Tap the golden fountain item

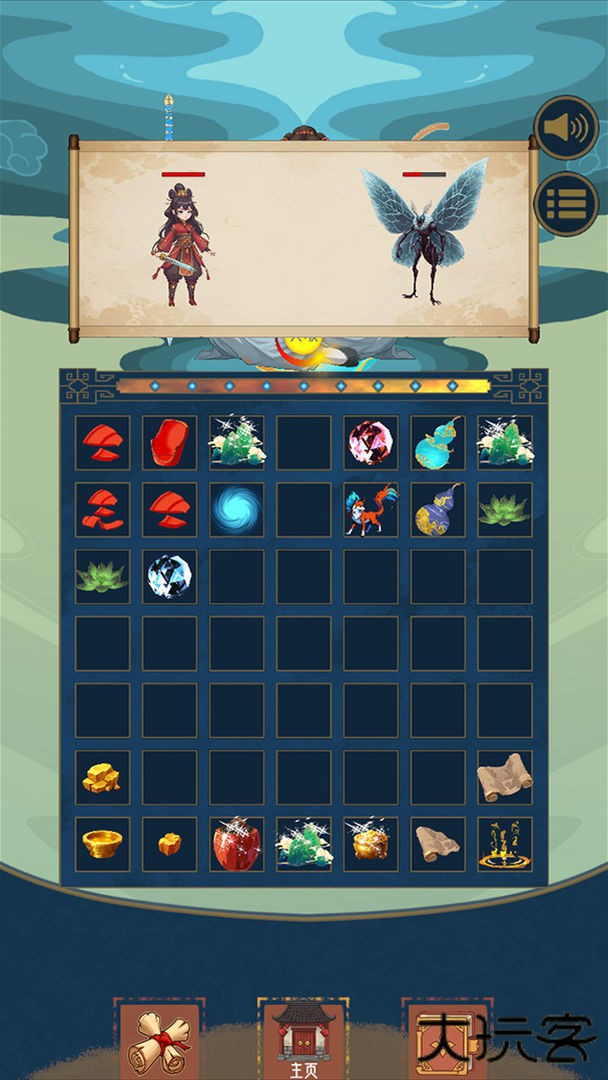(x=505, y=844)
